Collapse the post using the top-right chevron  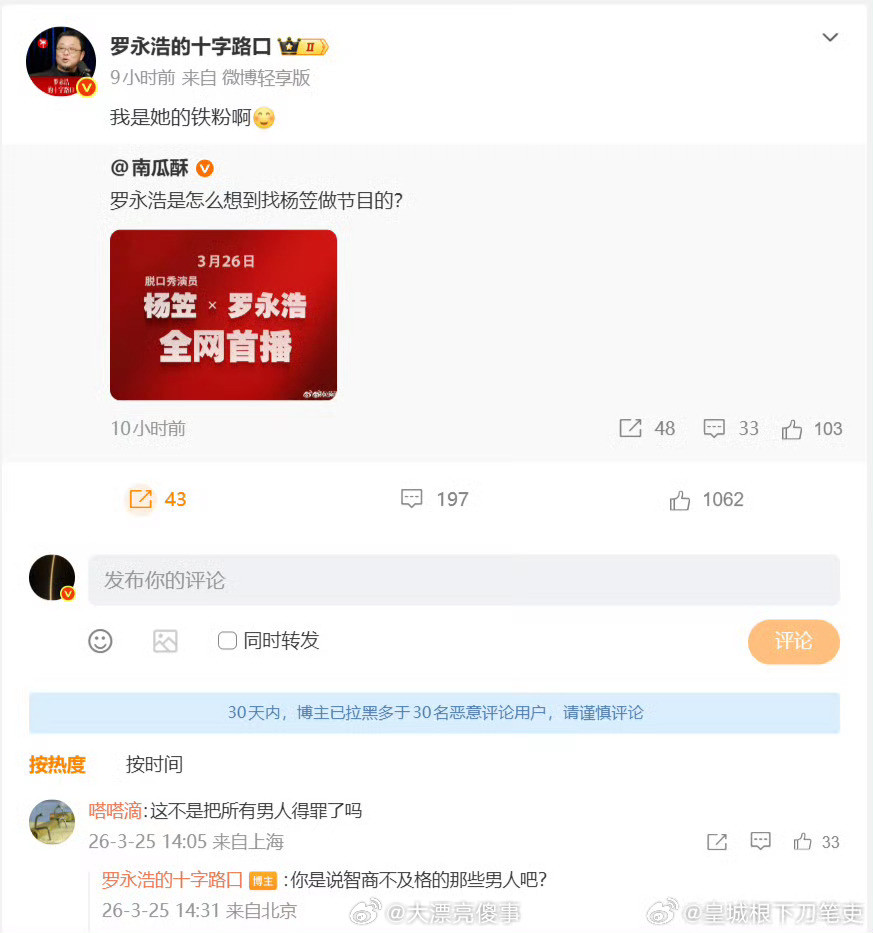pyautogui.click(x=830, y=36)
